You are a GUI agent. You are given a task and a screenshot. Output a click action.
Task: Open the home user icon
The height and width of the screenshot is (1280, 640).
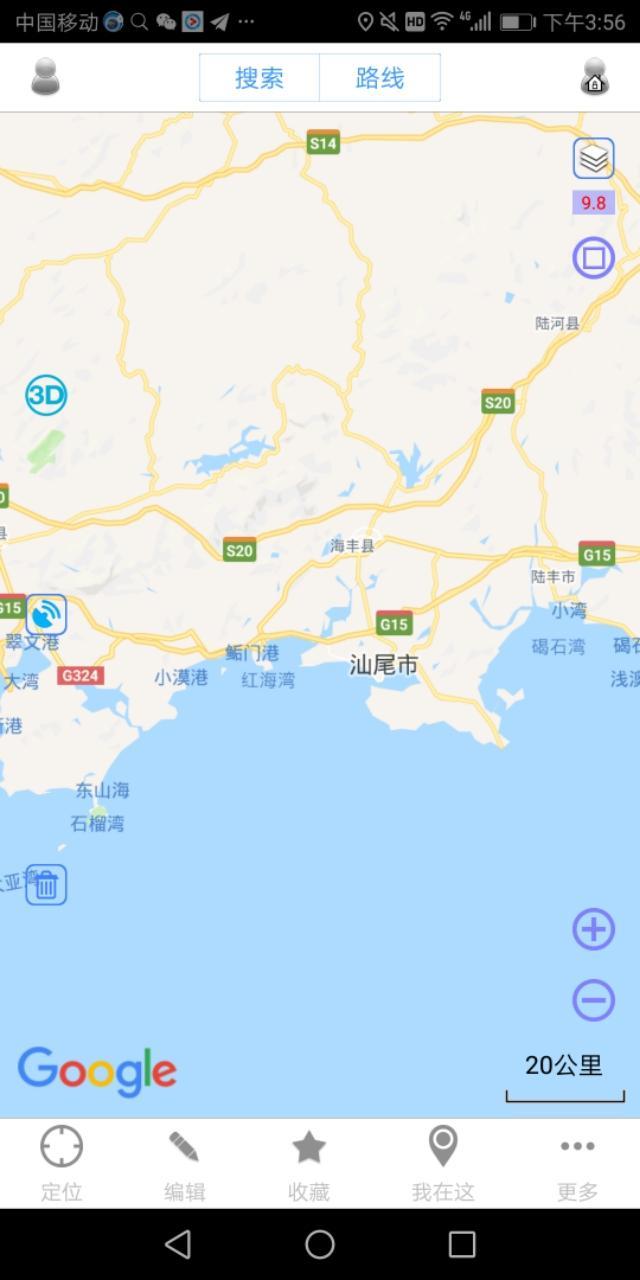coord(594,77)
